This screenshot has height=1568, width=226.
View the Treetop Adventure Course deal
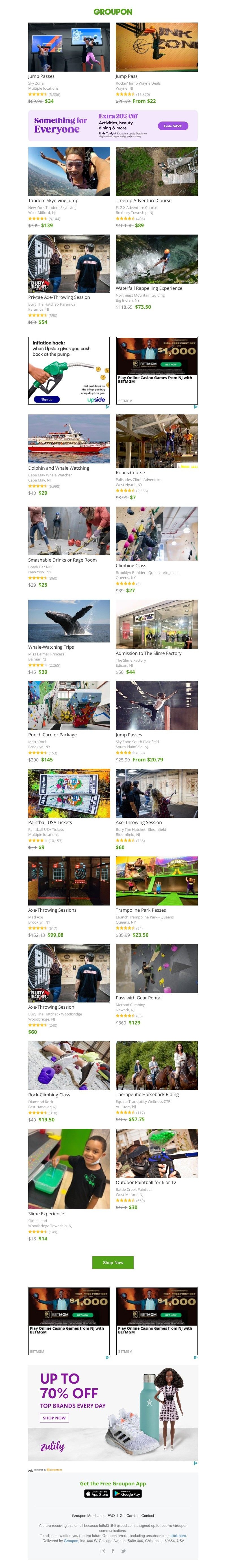coord(157,172)
